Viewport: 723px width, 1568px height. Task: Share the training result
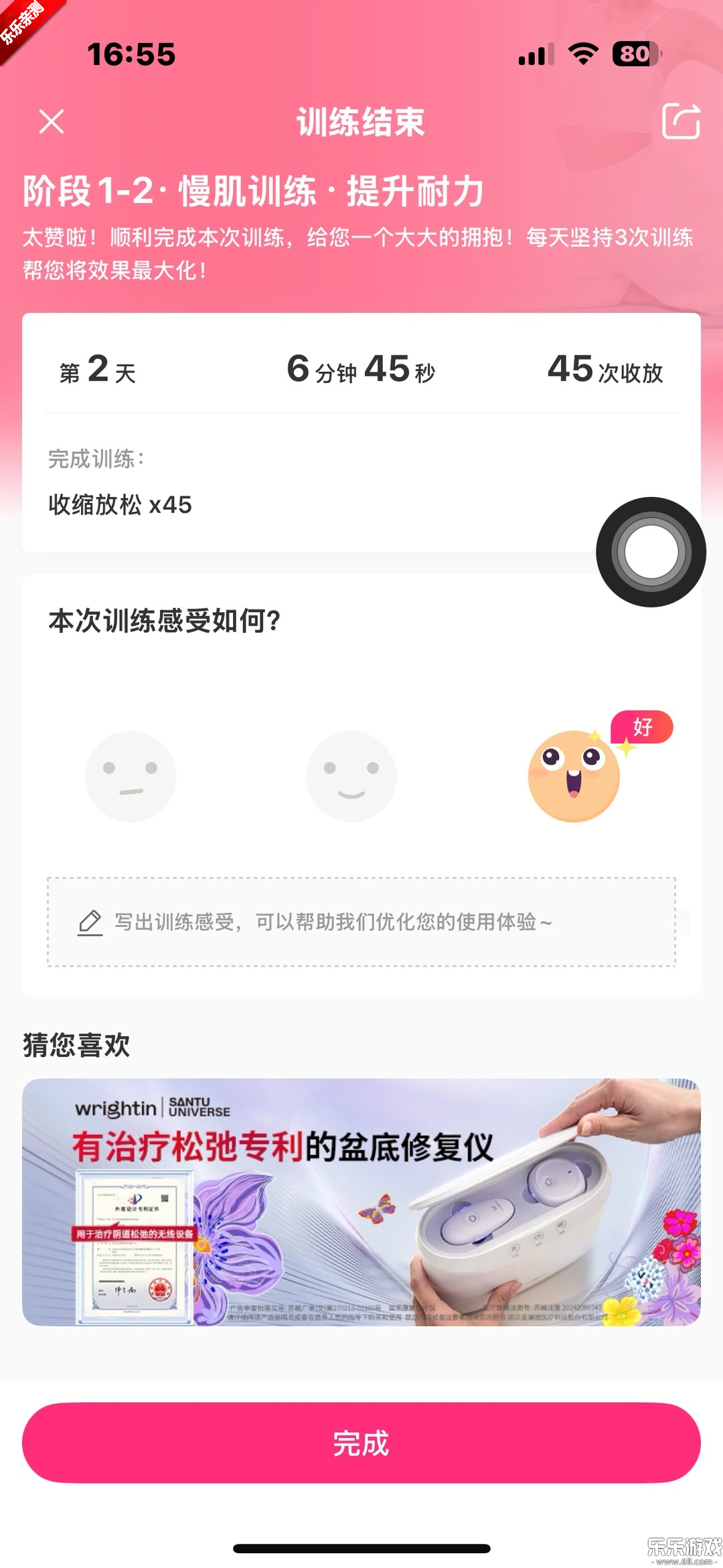coord(680,122)
